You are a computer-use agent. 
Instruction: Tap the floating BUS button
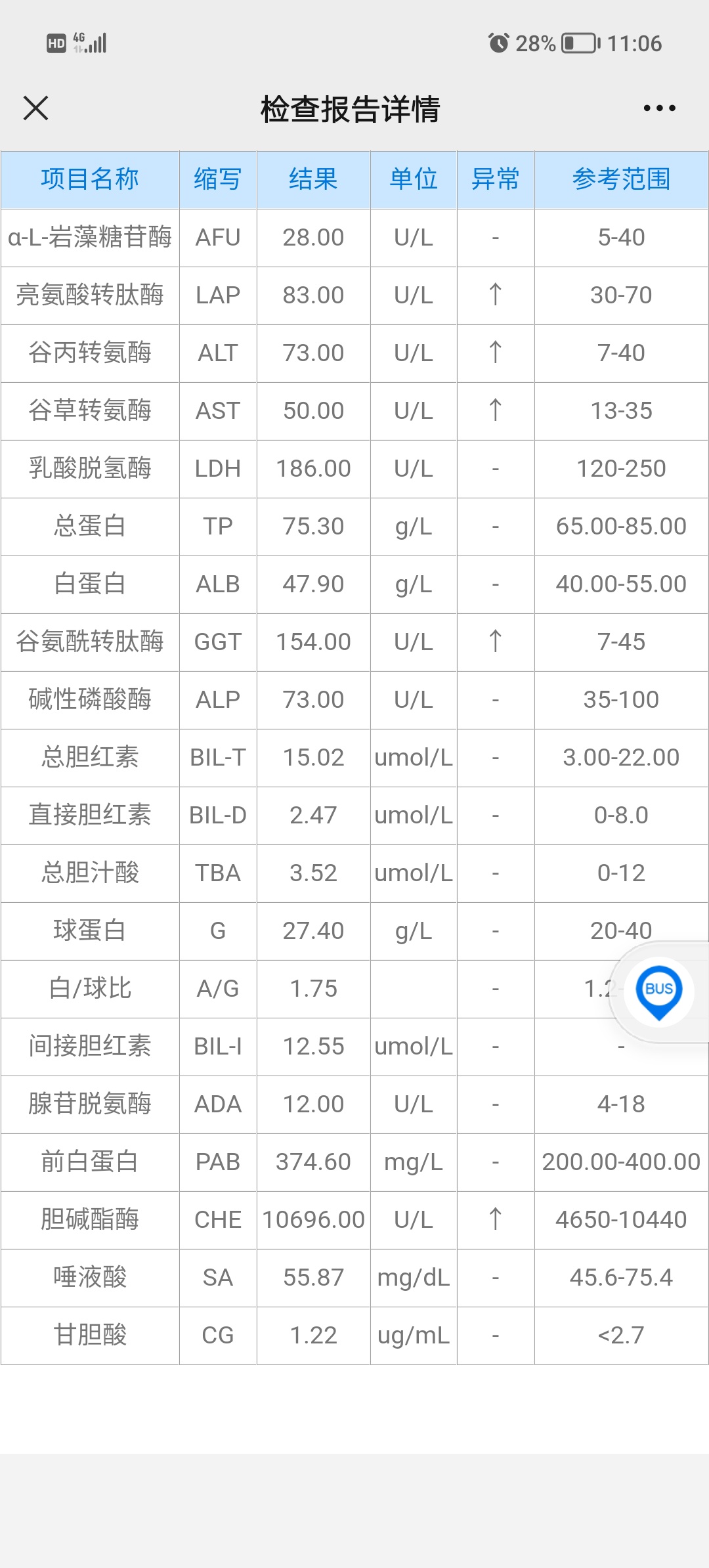658,991
